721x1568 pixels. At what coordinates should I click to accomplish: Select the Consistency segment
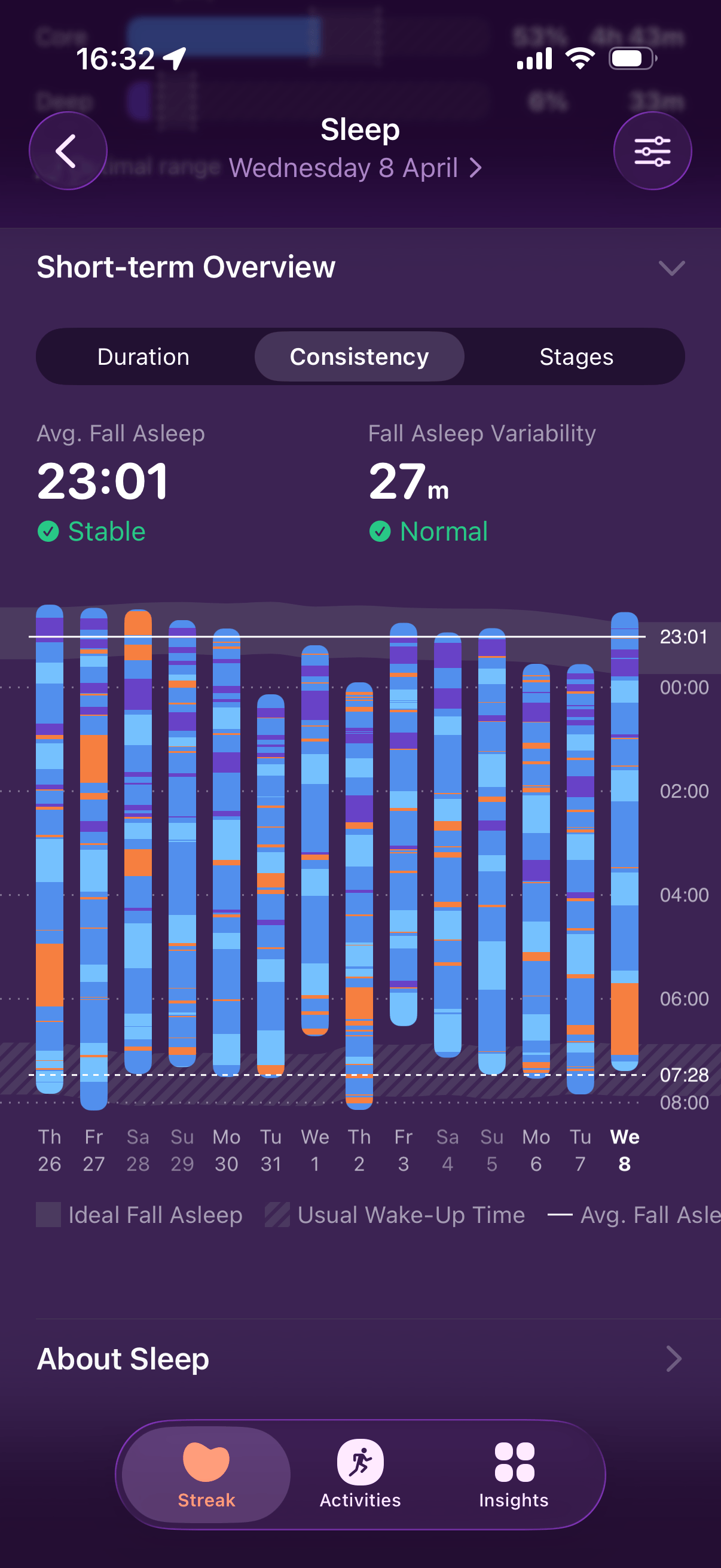coord(359,356)
